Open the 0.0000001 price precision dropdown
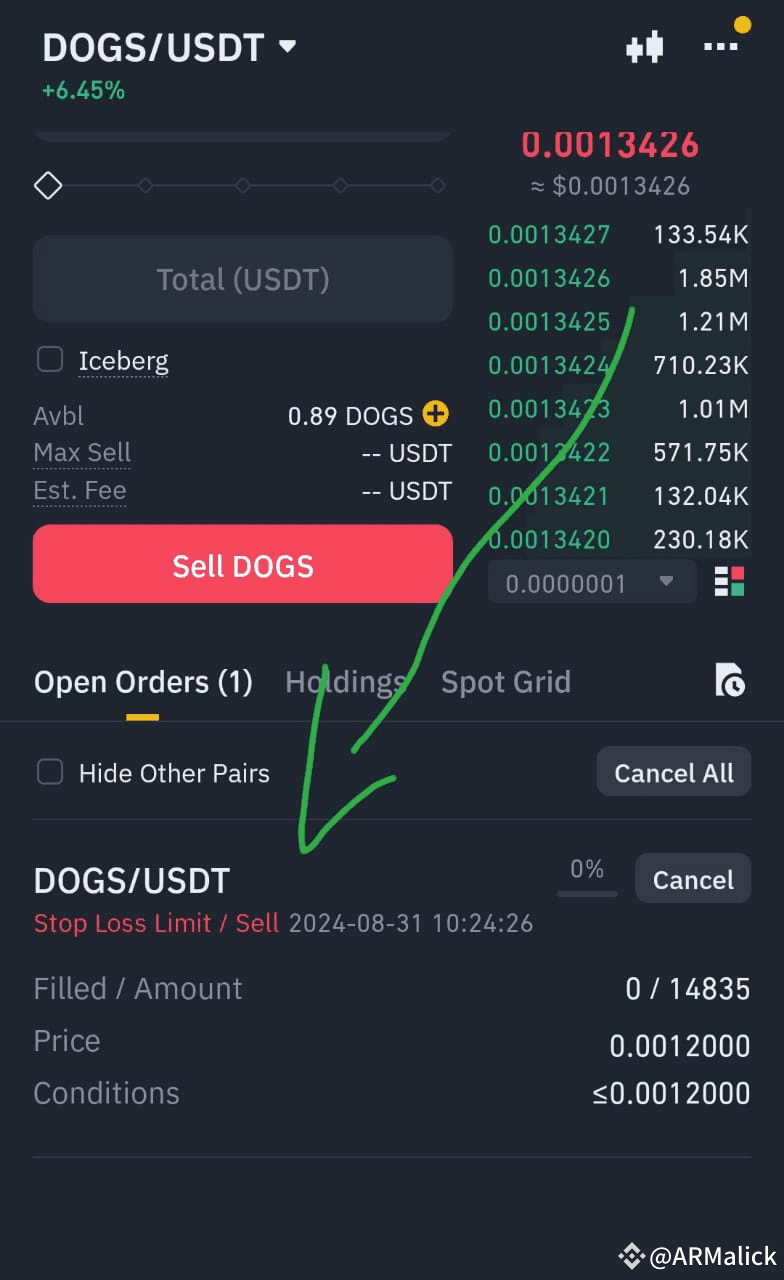Image resolution: width=784 pixels, height=1280 pixels. 591,582
